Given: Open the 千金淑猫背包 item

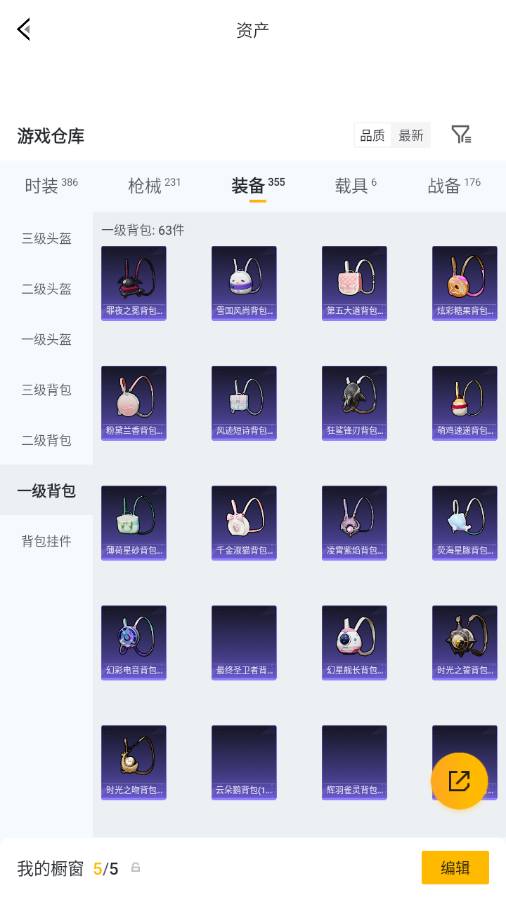Looking at the screenshot, I should pyautogui.click(x=244, y=523).
